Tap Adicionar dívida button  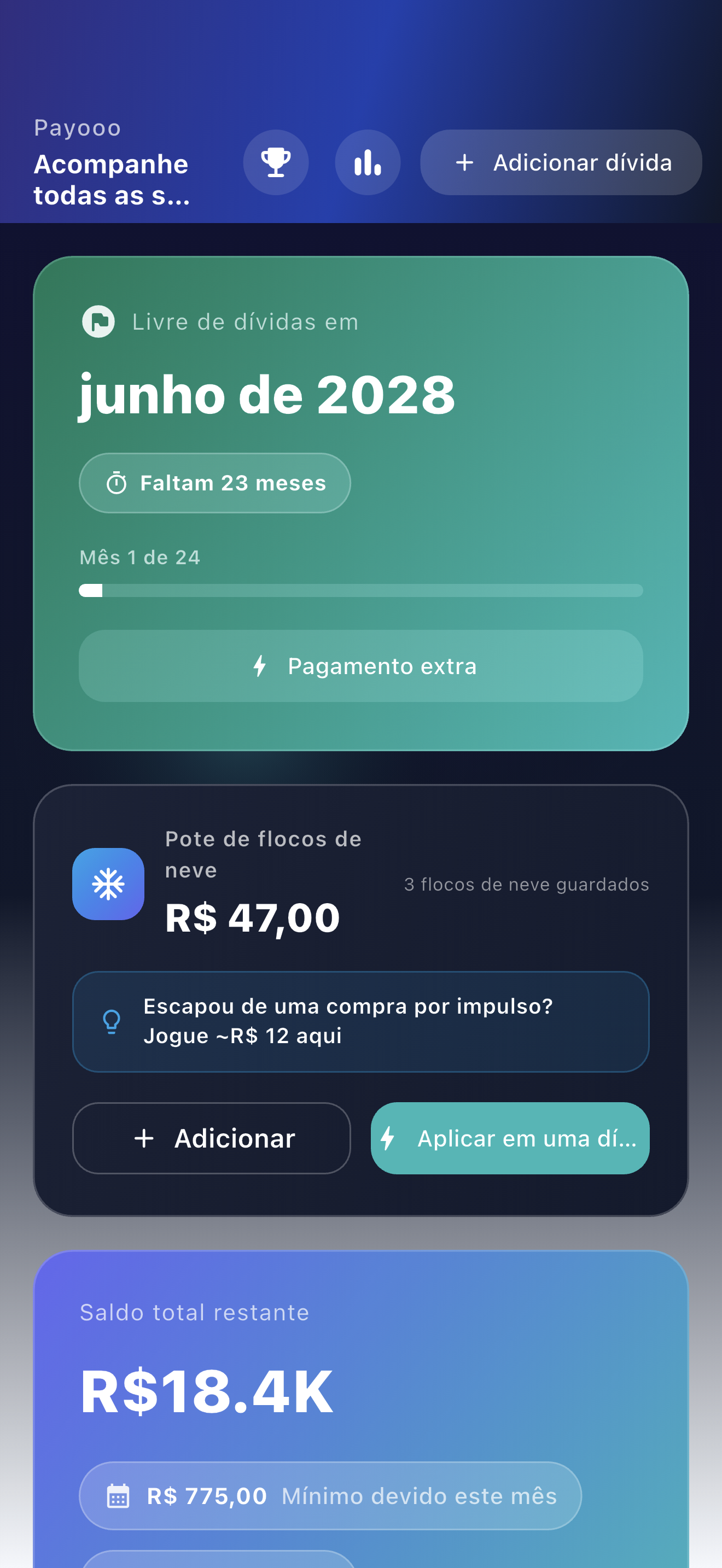(561, 162)
